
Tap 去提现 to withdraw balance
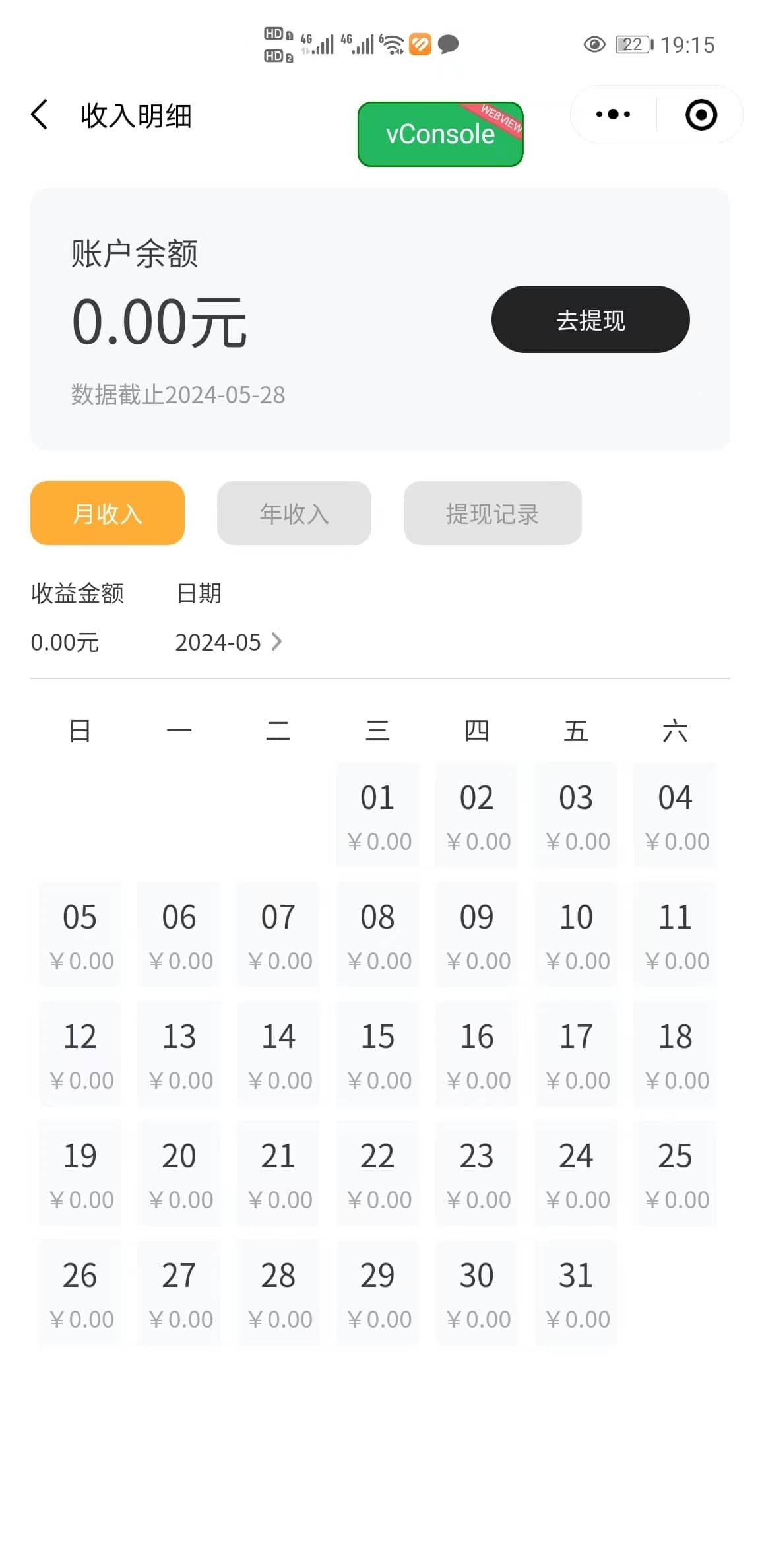tap(590, 319)
